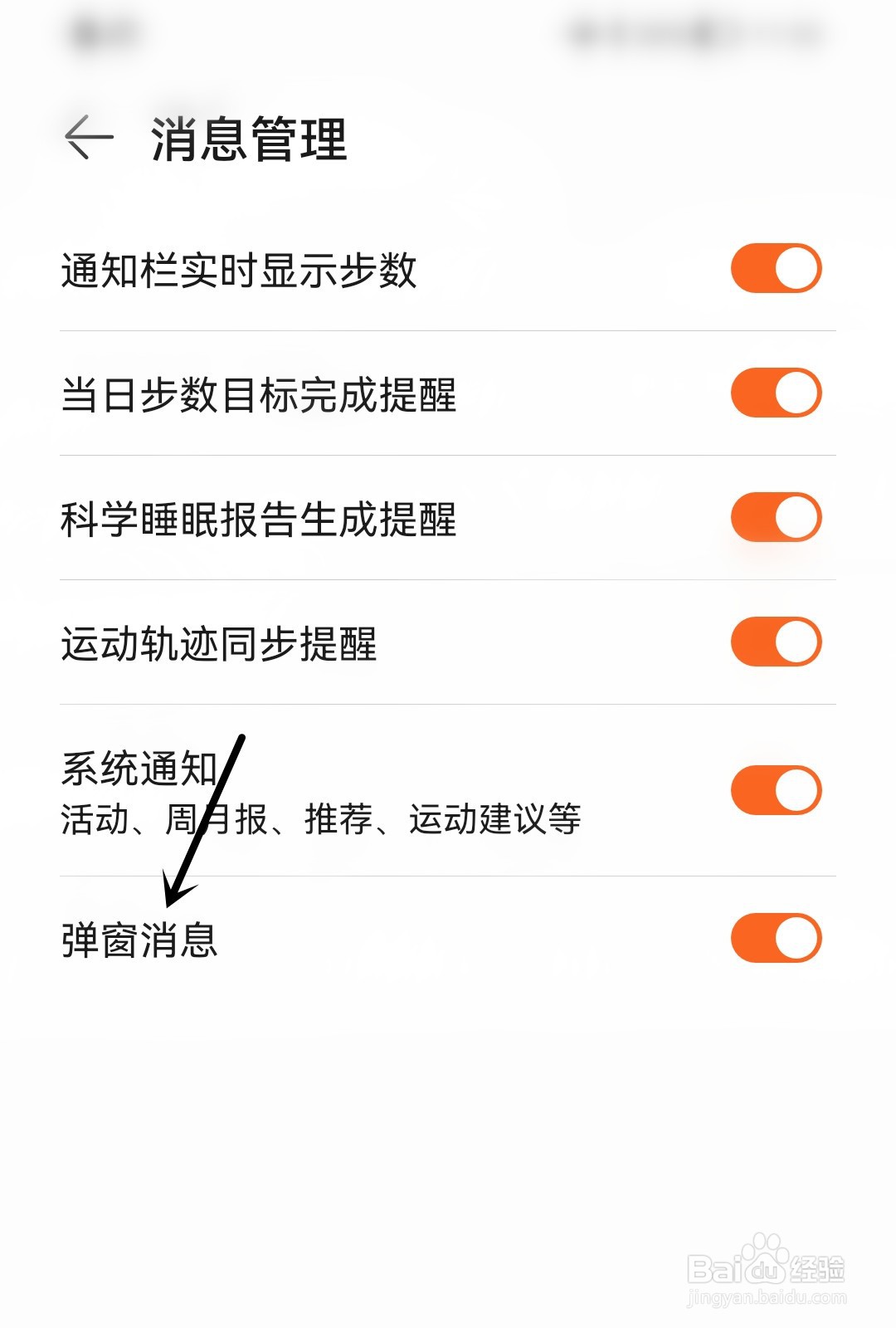This screenshot has width=896, height=1328.
Task: Toggle the 系统通知 switch
Action: click(776, 790)
